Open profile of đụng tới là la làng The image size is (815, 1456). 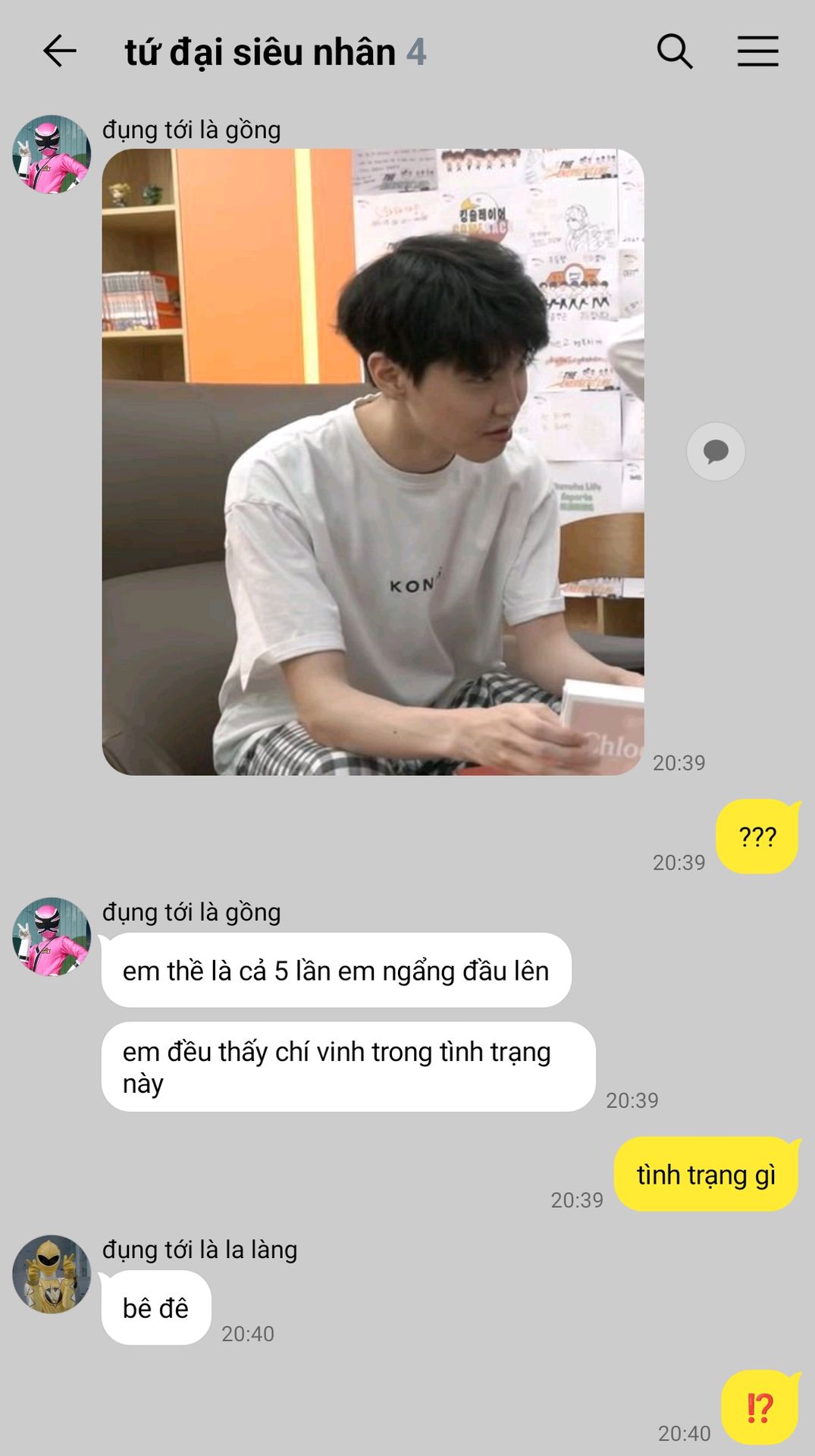pos(52,1275)
